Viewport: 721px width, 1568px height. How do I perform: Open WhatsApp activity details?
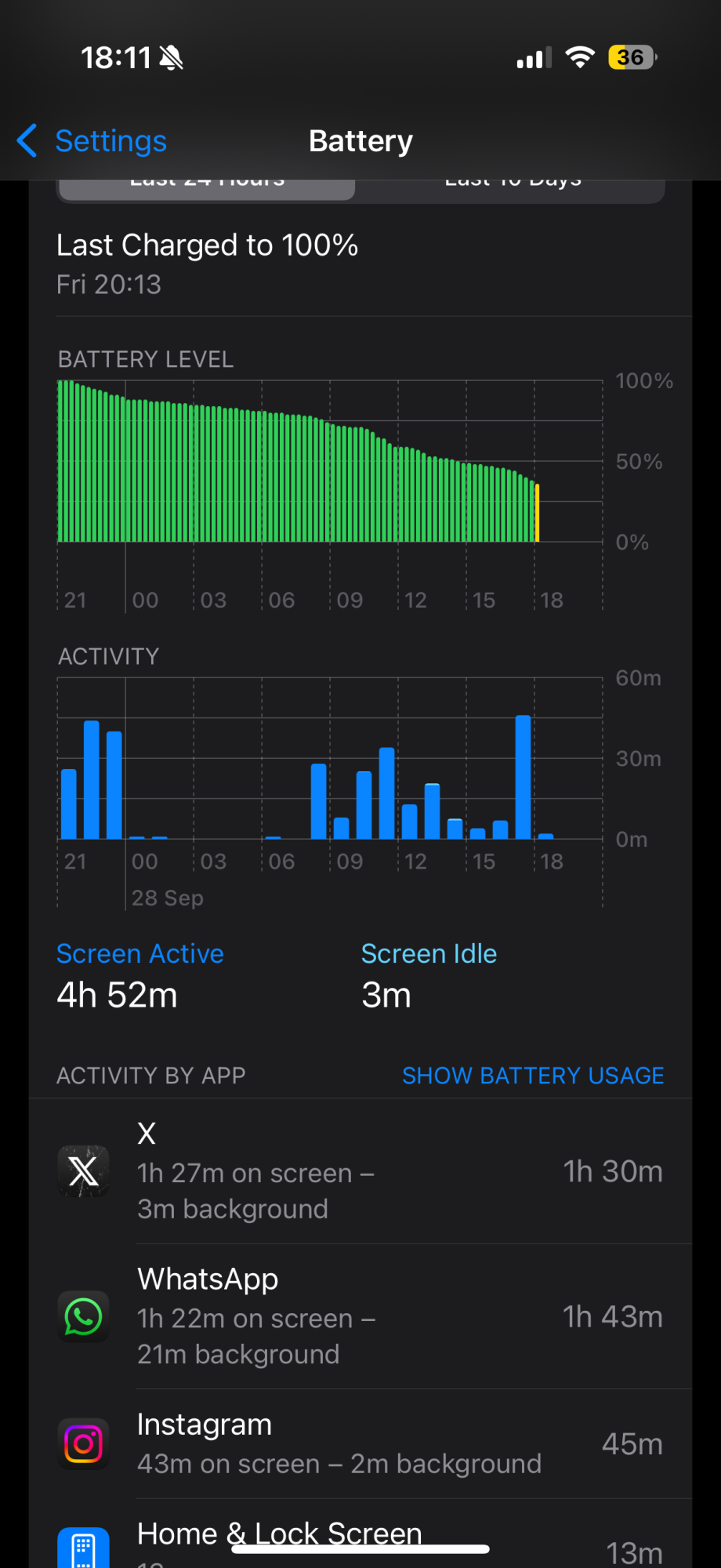click(360, 1316)
